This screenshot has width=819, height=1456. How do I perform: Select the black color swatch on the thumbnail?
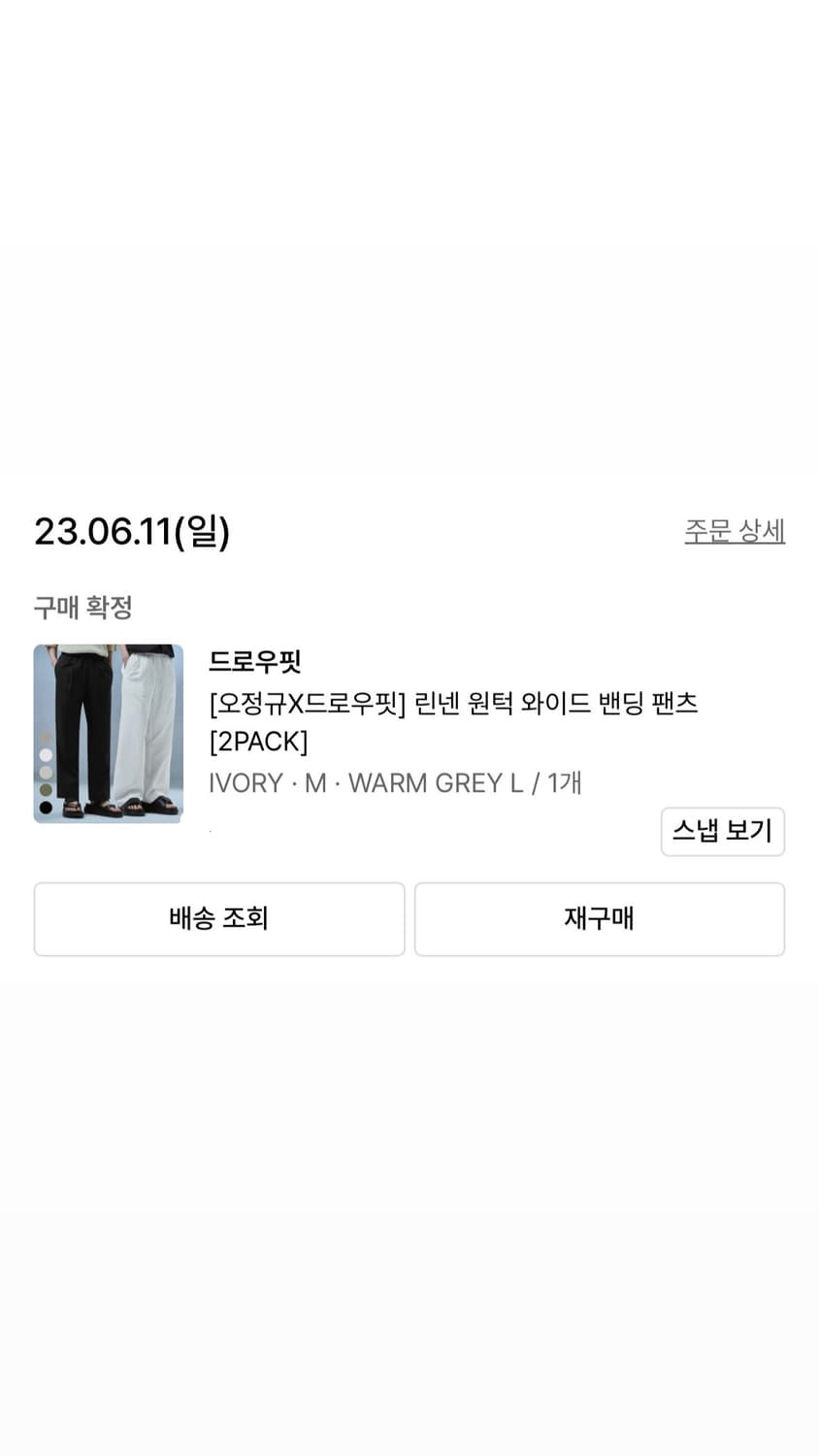(x=46, y=807)
